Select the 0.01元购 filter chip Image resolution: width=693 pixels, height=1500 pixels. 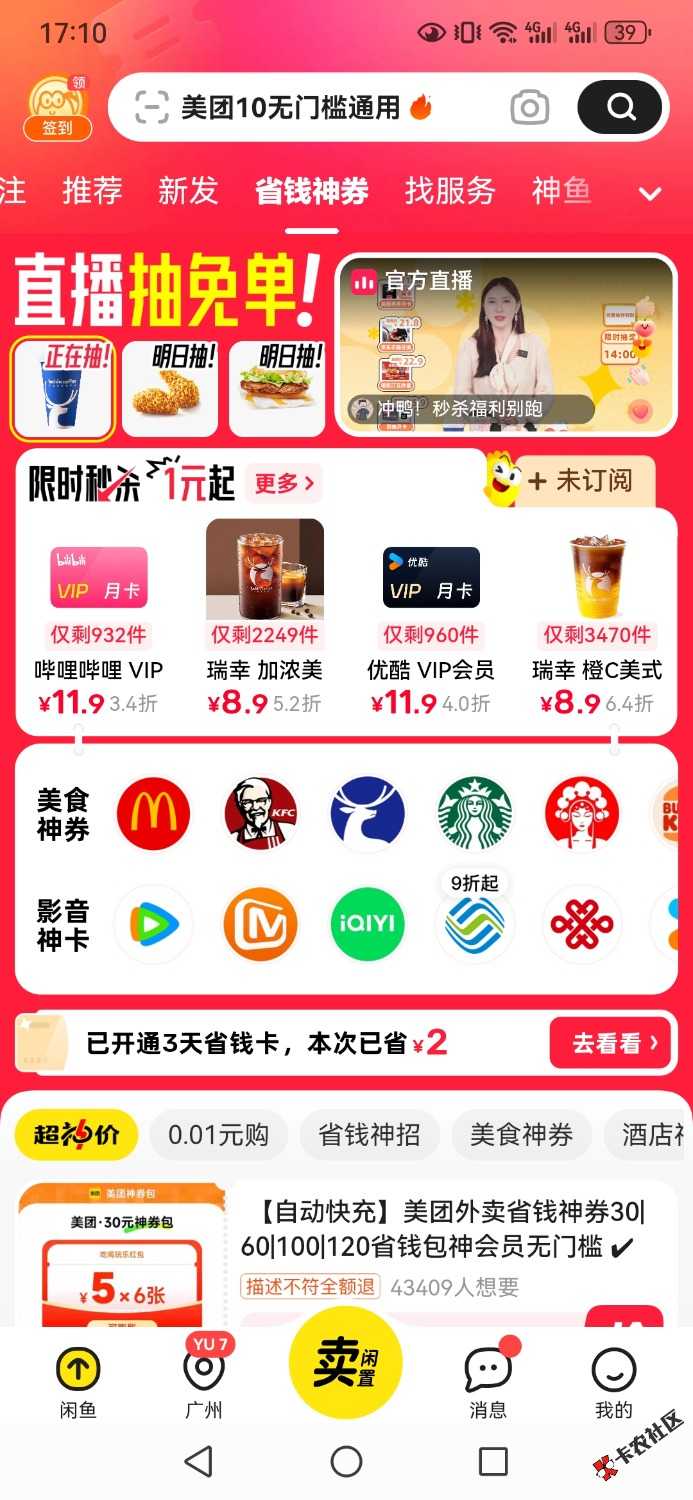click(x=218, y=1135)
